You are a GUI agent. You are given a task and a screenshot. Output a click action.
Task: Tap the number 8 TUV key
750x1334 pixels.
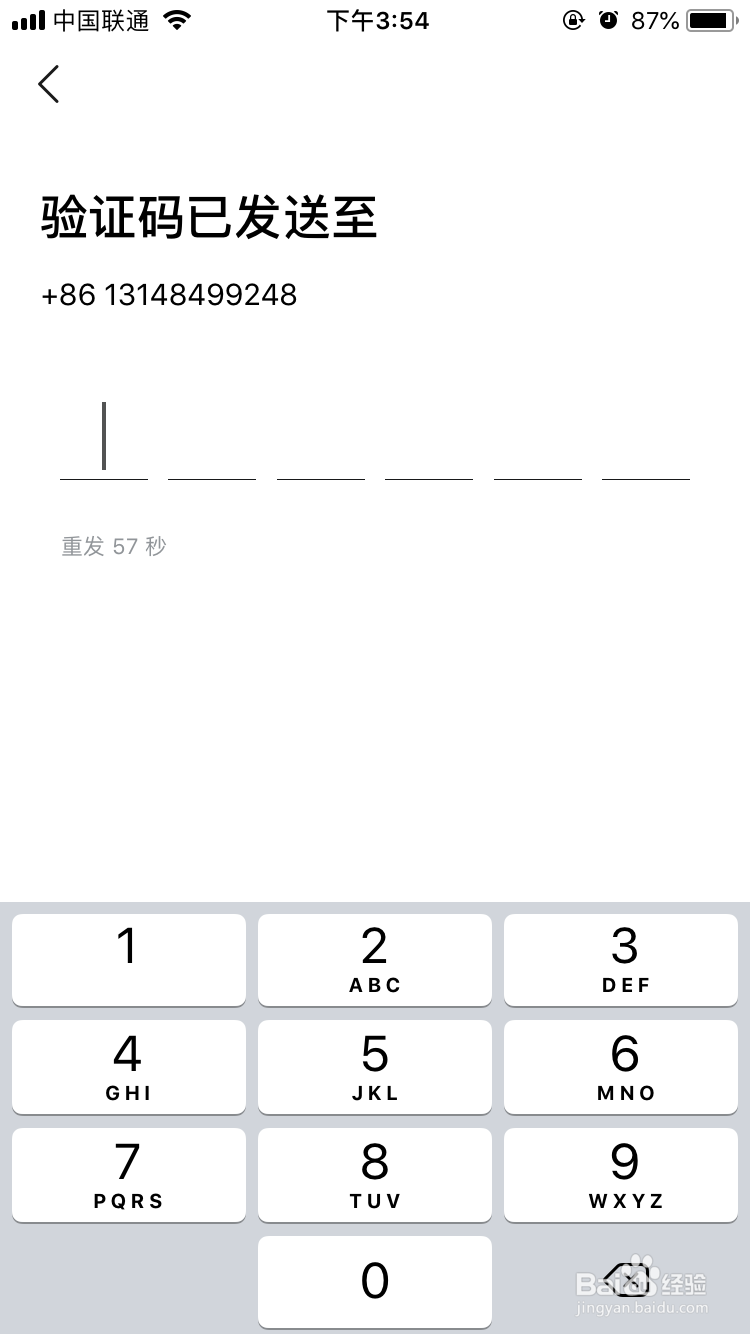click(x=374, y=1175)
